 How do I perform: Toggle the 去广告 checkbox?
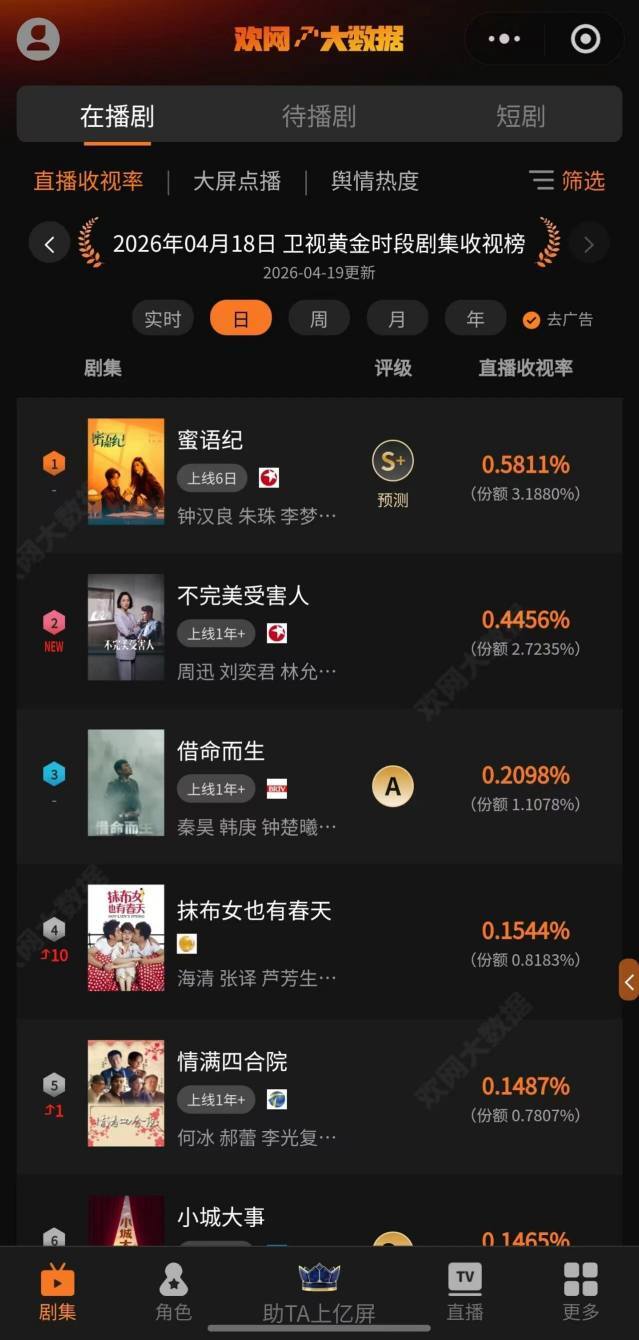click(532, 320)
